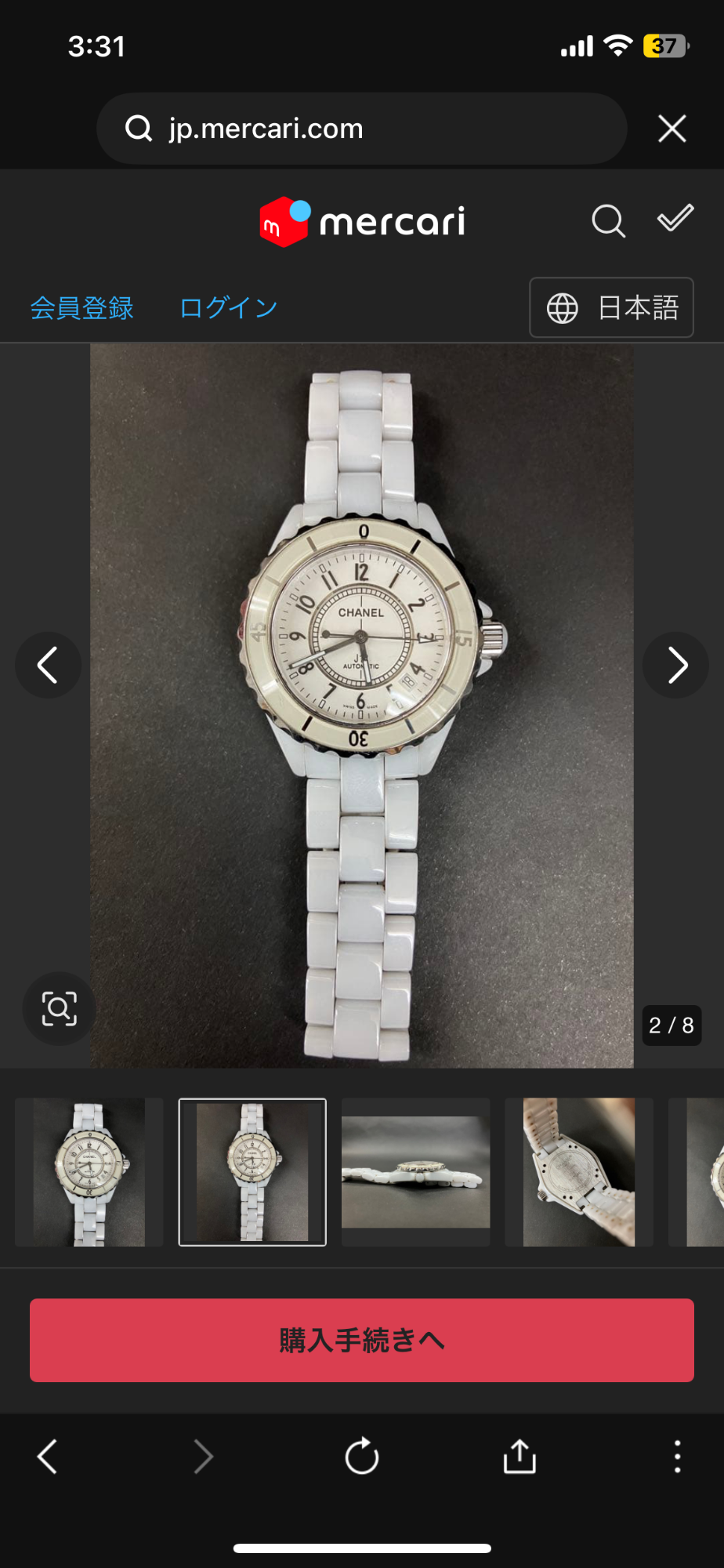Close the in-app browser
The height and width of the screenshot is (1568, 724).
[x=672, y=129]
